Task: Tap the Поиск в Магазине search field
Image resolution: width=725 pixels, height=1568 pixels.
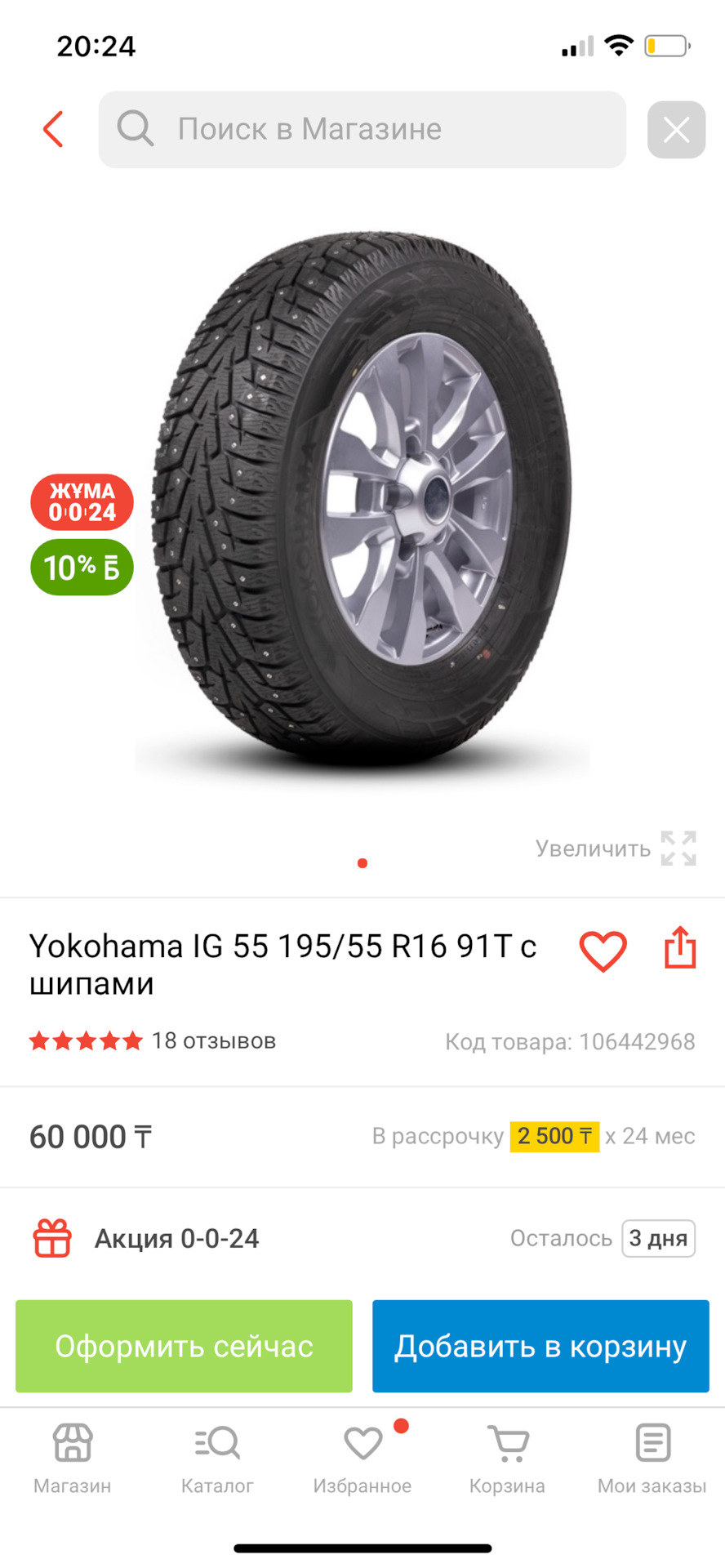Action: pyautogui.click(x=362, y=129)
